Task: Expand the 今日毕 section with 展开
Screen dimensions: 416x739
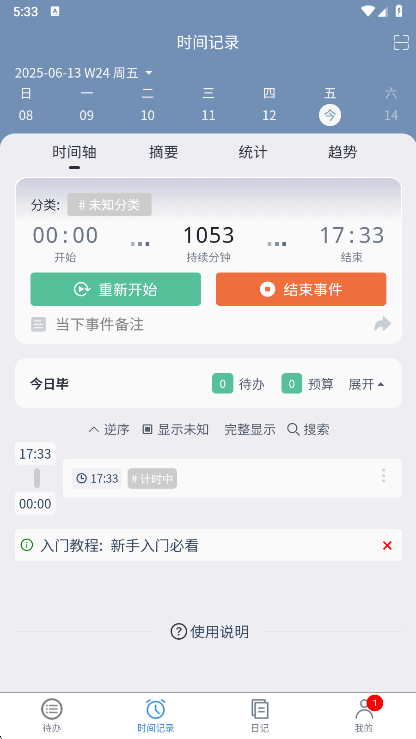Action: (366, 385)
